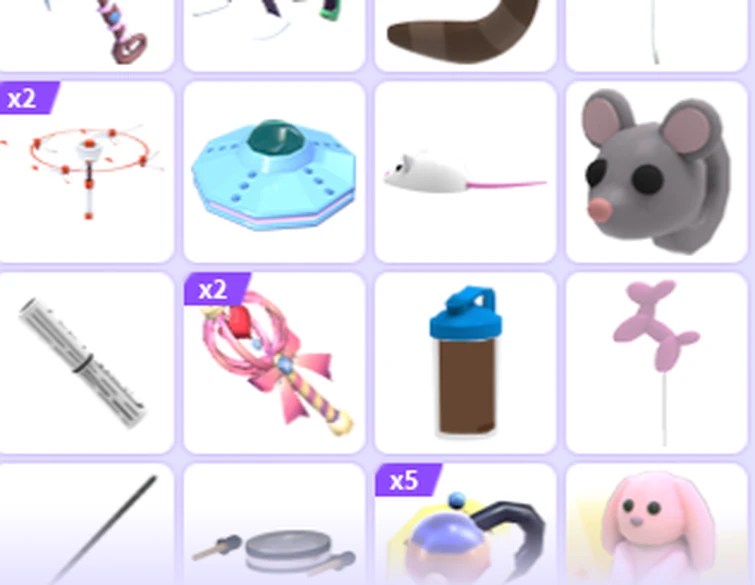Select the x2 red propeller toy tile
Image resolution: width=755 pixels, height=585 pixels.
coord(86,172)
